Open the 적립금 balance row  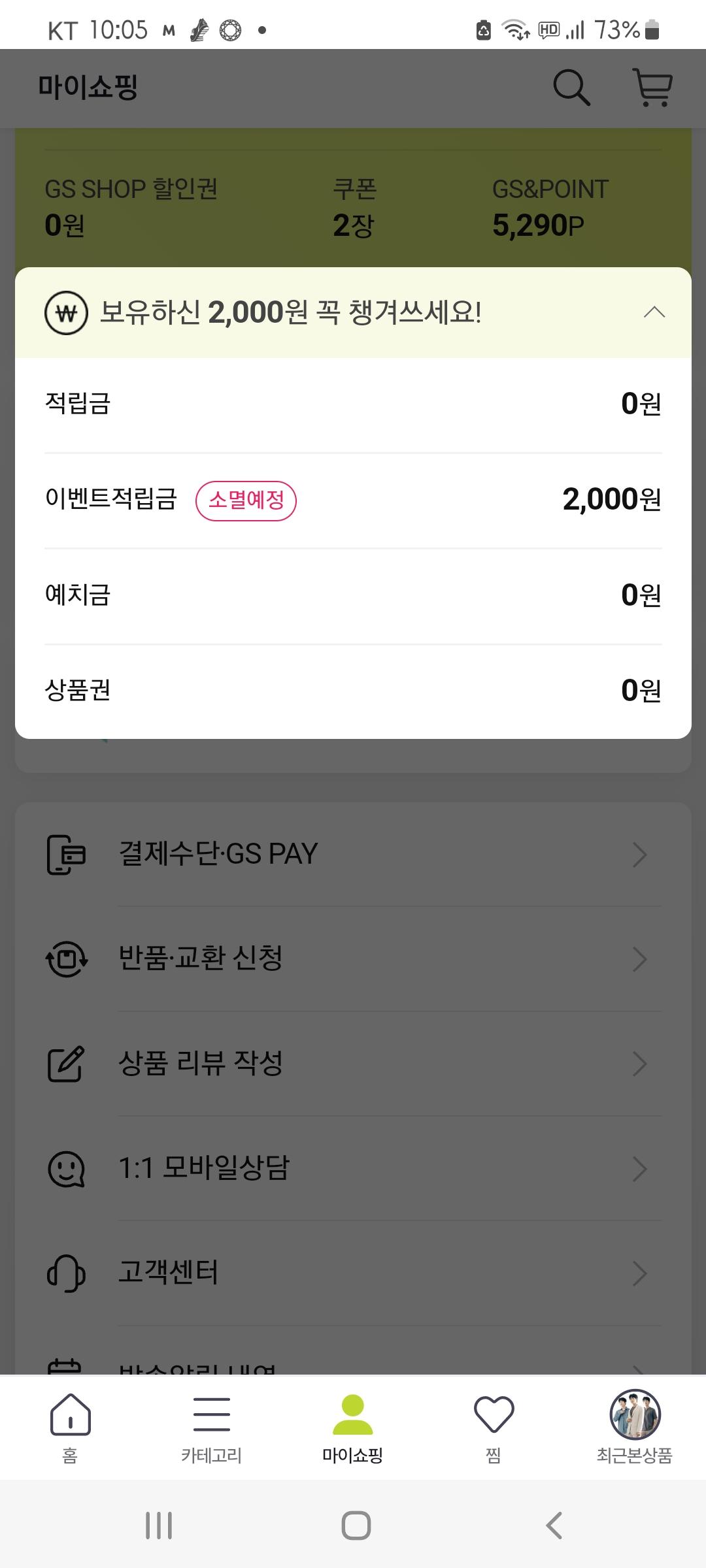(x=353, y=404)
